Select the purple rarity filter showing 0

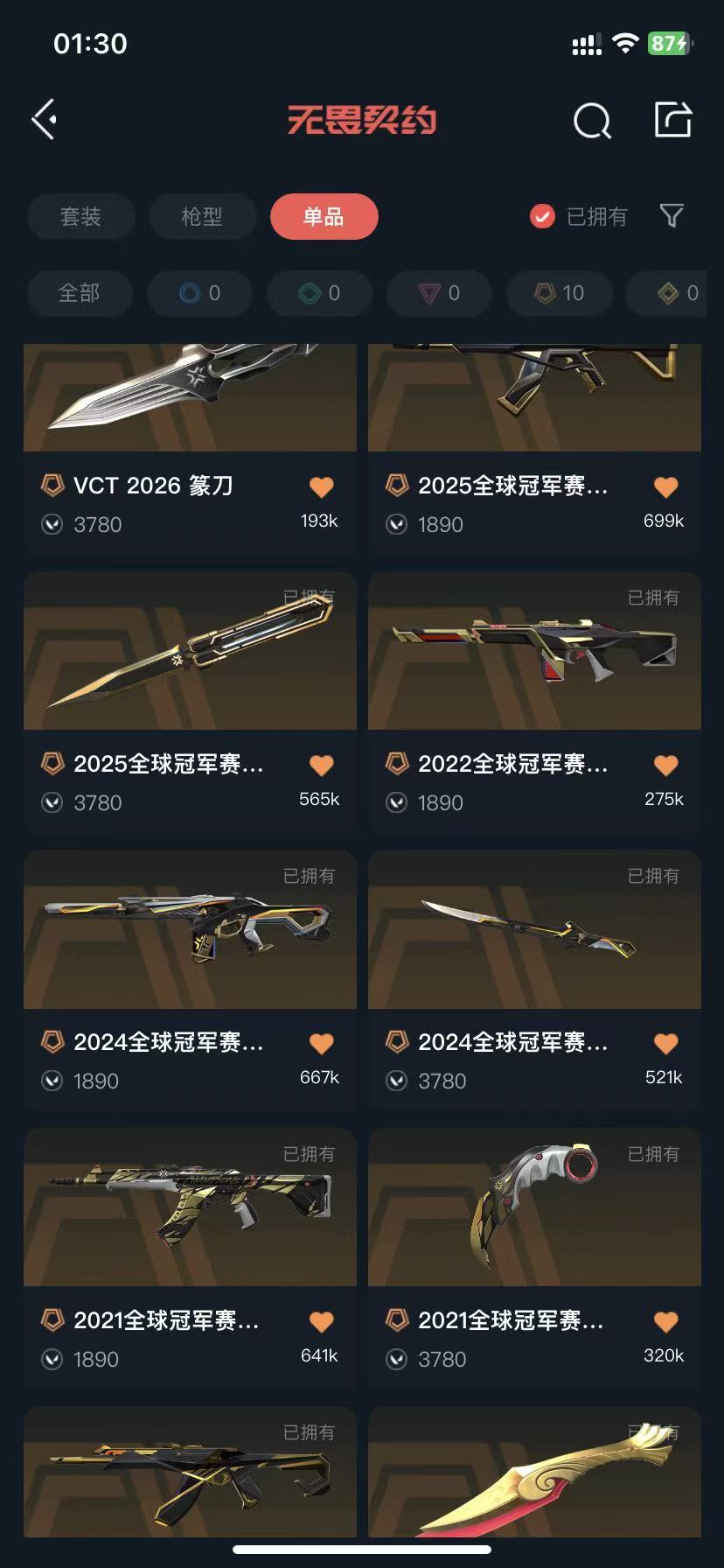coord(439,293)
